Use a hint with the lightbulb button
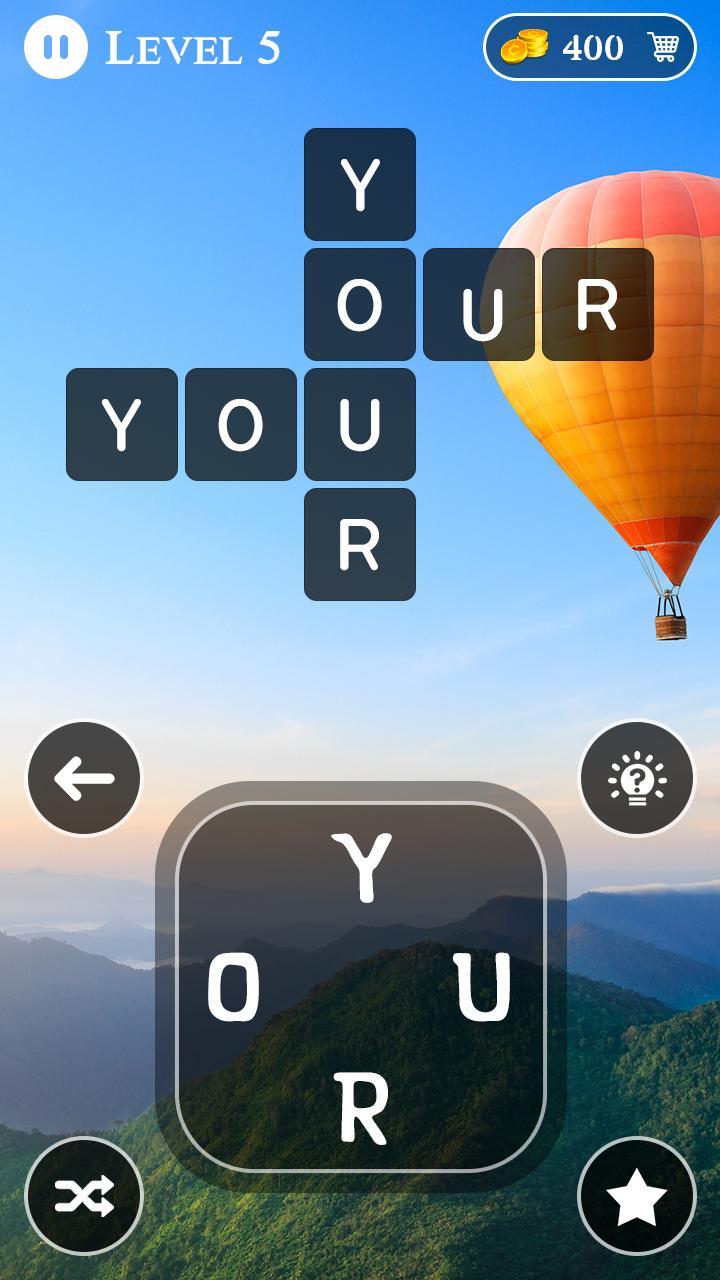Viewport: 720px width, 1280px height. click(636, 780)
